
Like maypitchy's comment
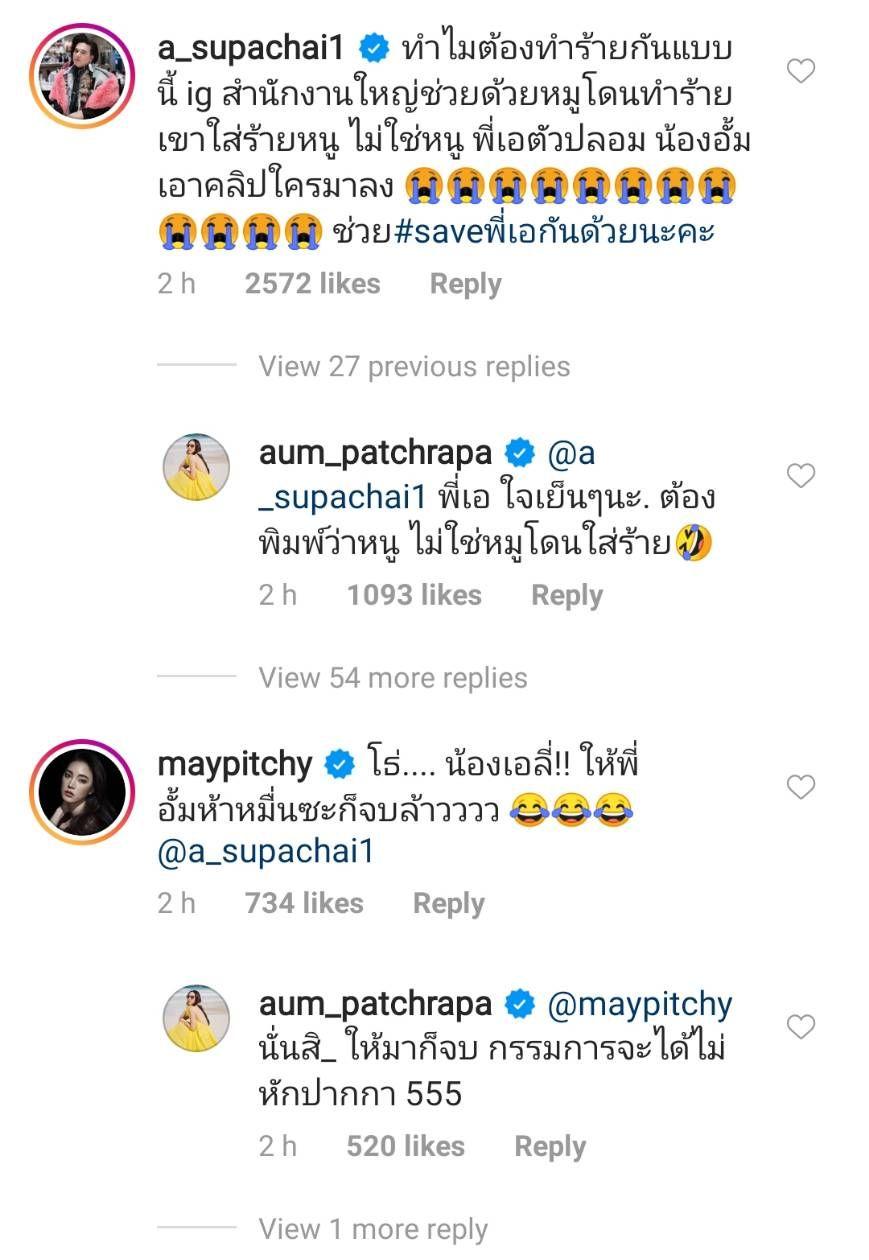[801, 787]
